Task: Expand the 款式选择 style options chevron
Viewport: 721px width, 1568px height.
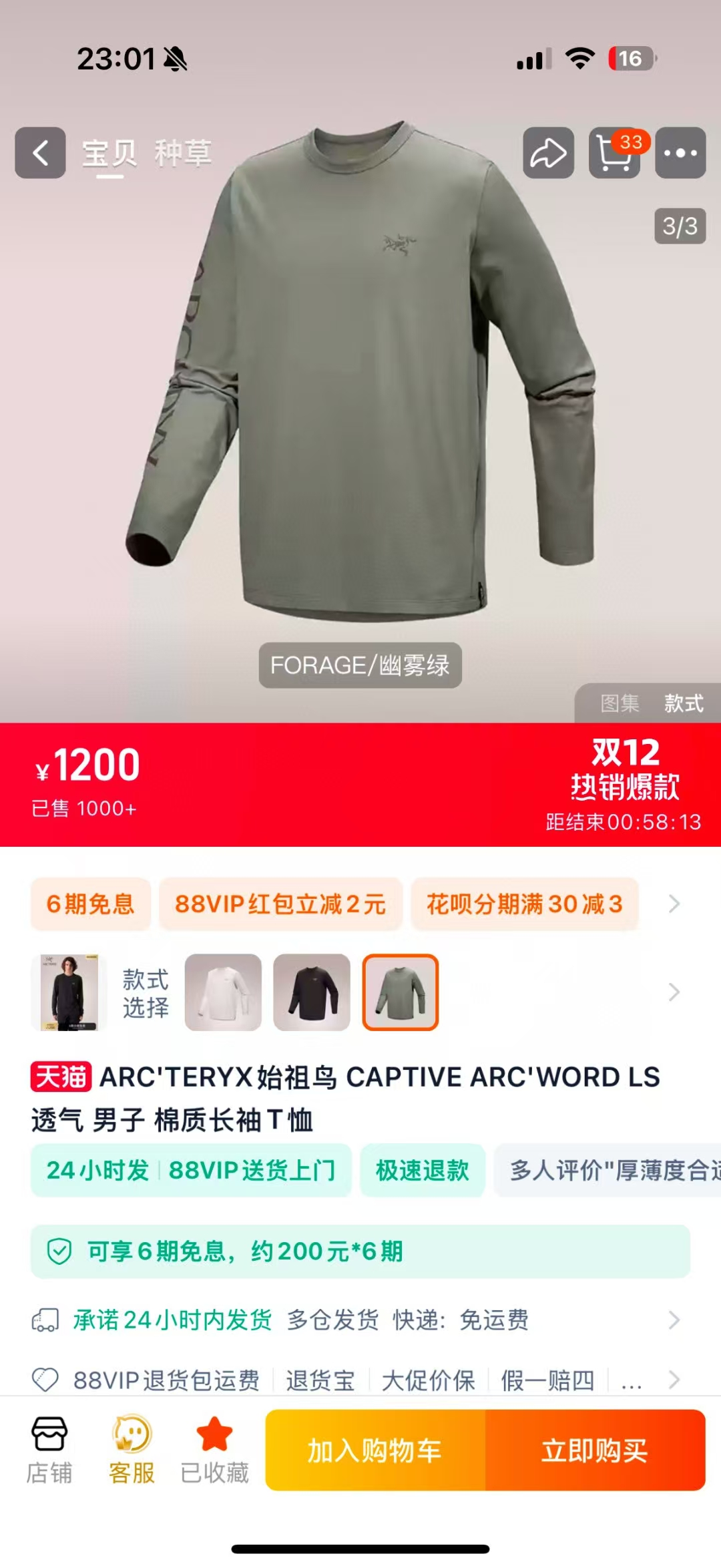Action: tap(674, 992)
